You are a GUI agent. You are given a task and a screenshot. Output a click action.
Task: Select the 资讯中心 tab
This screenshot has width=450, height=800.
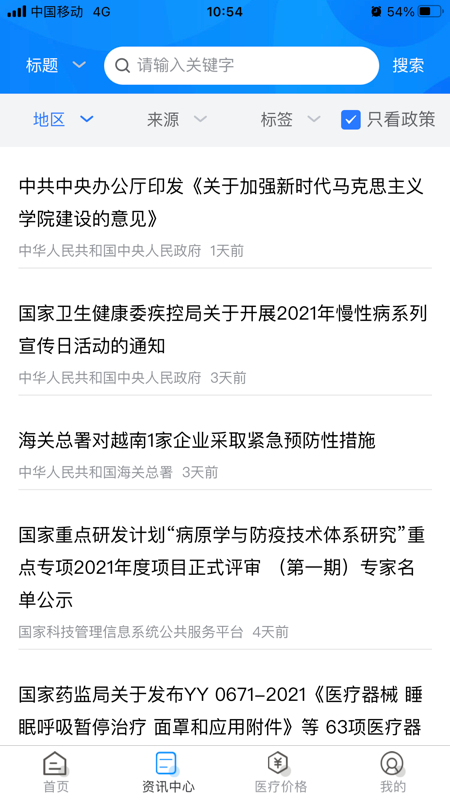[168, 772]
